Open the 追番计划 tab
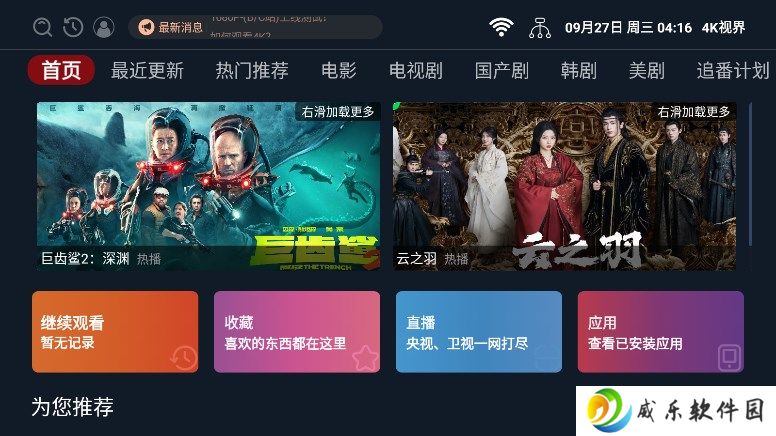Viewport: 776px width, 436px height. pos(733,70)
